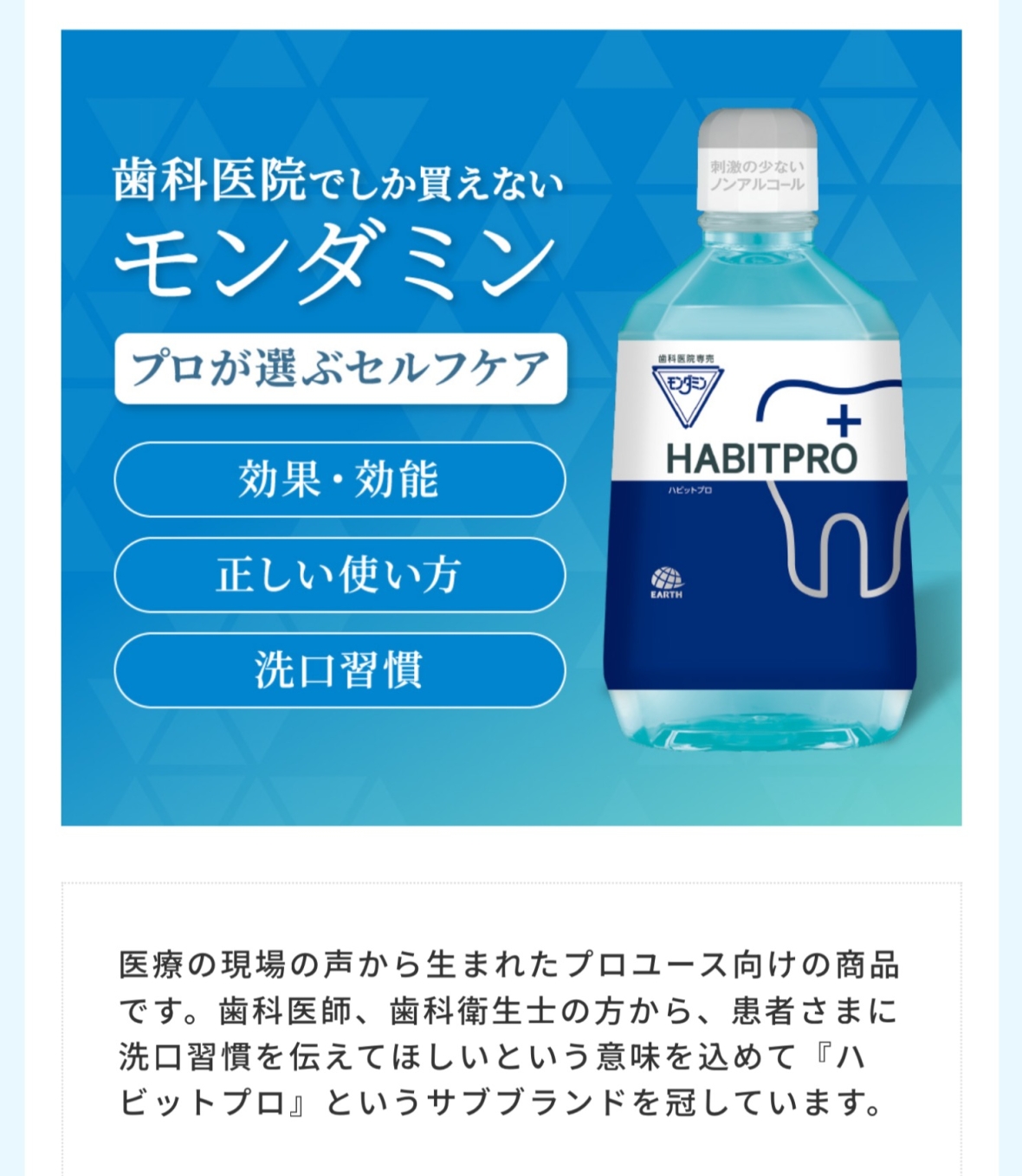Go to 正しい使い方 section
The width and height of the screenshot is (1022, 1176).
coord(340,575)
